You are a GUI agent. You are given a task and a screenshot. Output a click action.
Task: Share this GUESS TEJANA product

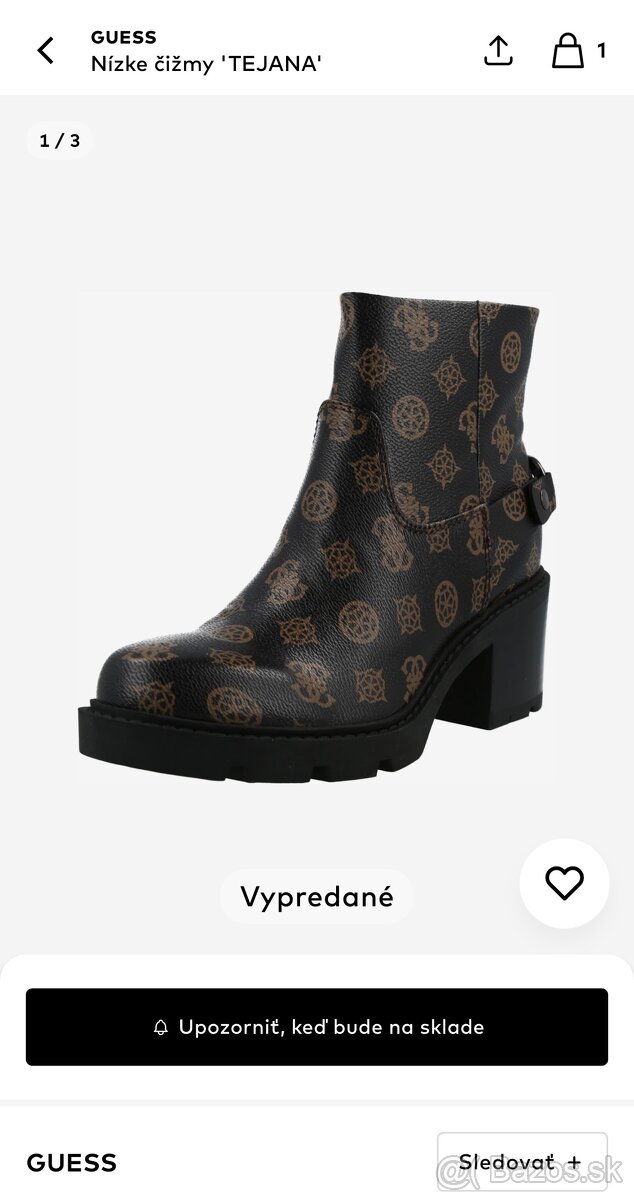[497, 50]
